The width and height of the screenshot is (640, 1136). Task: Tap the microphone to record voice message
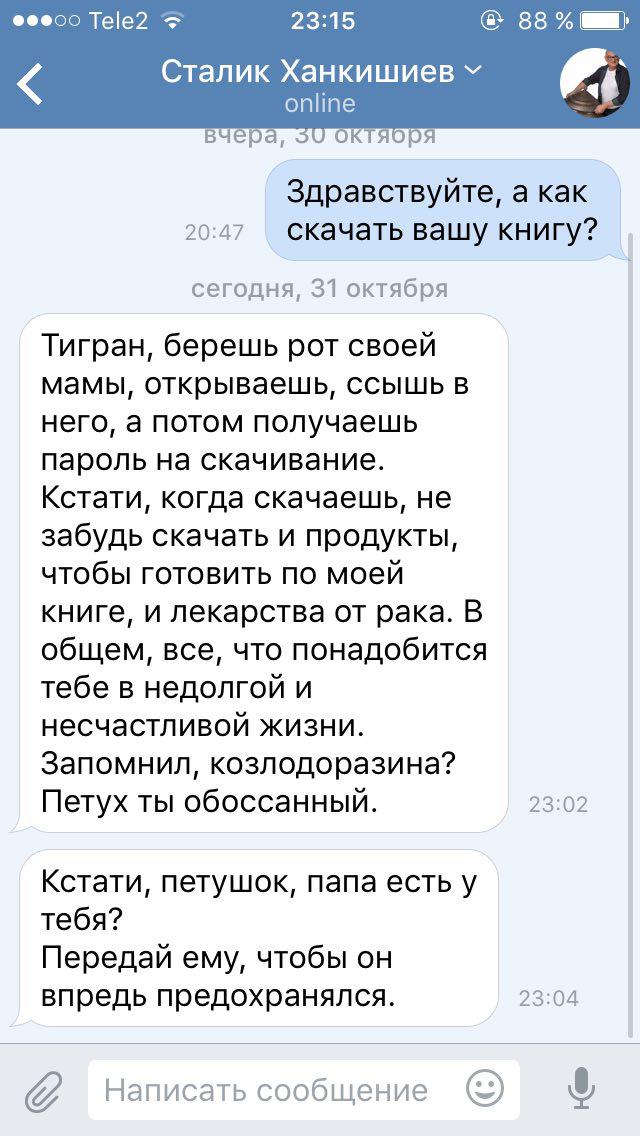(x=581, y=1090)
